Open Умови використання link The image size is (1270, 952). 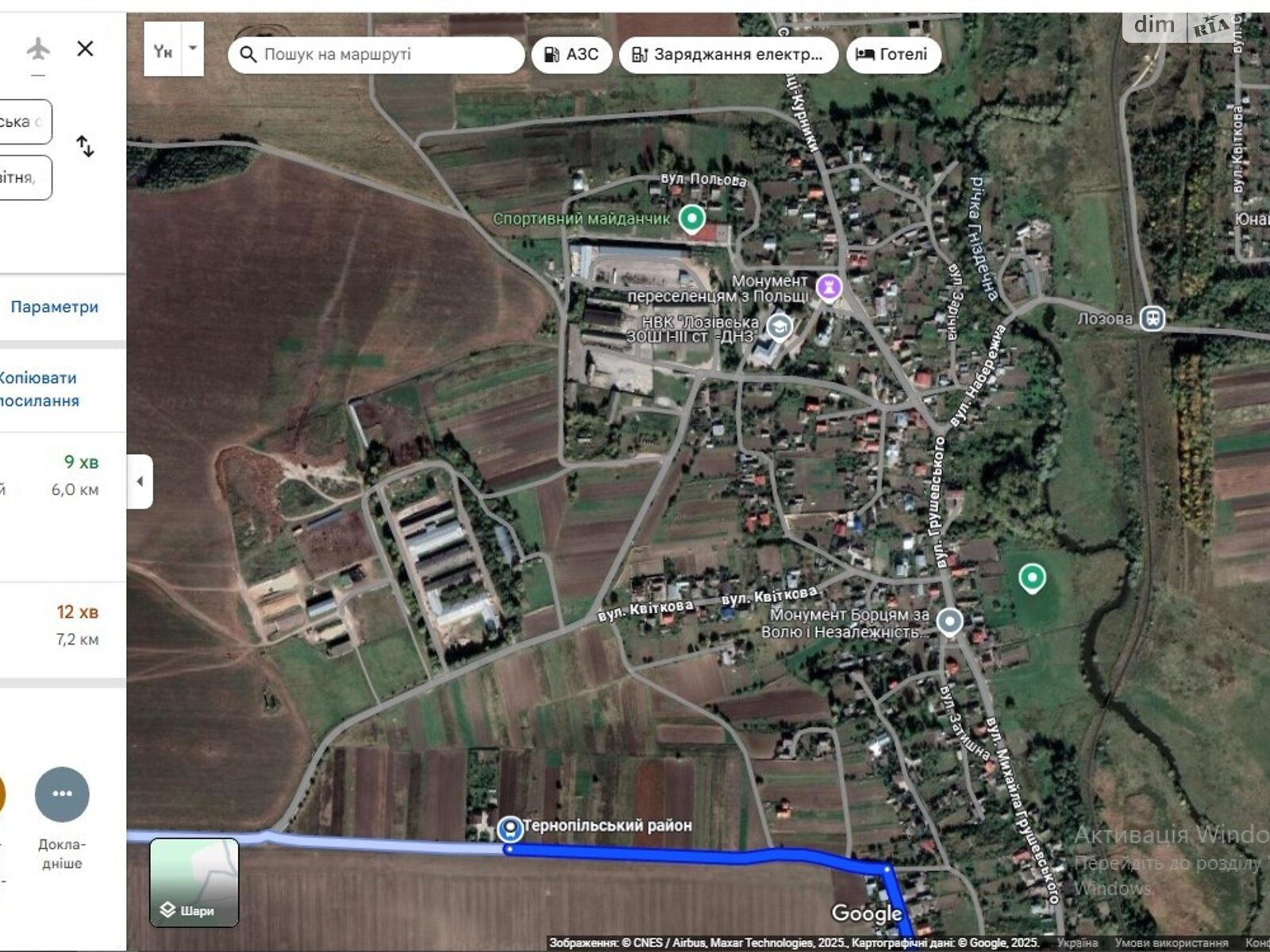pyautogui.click(x=1171, y=942)
